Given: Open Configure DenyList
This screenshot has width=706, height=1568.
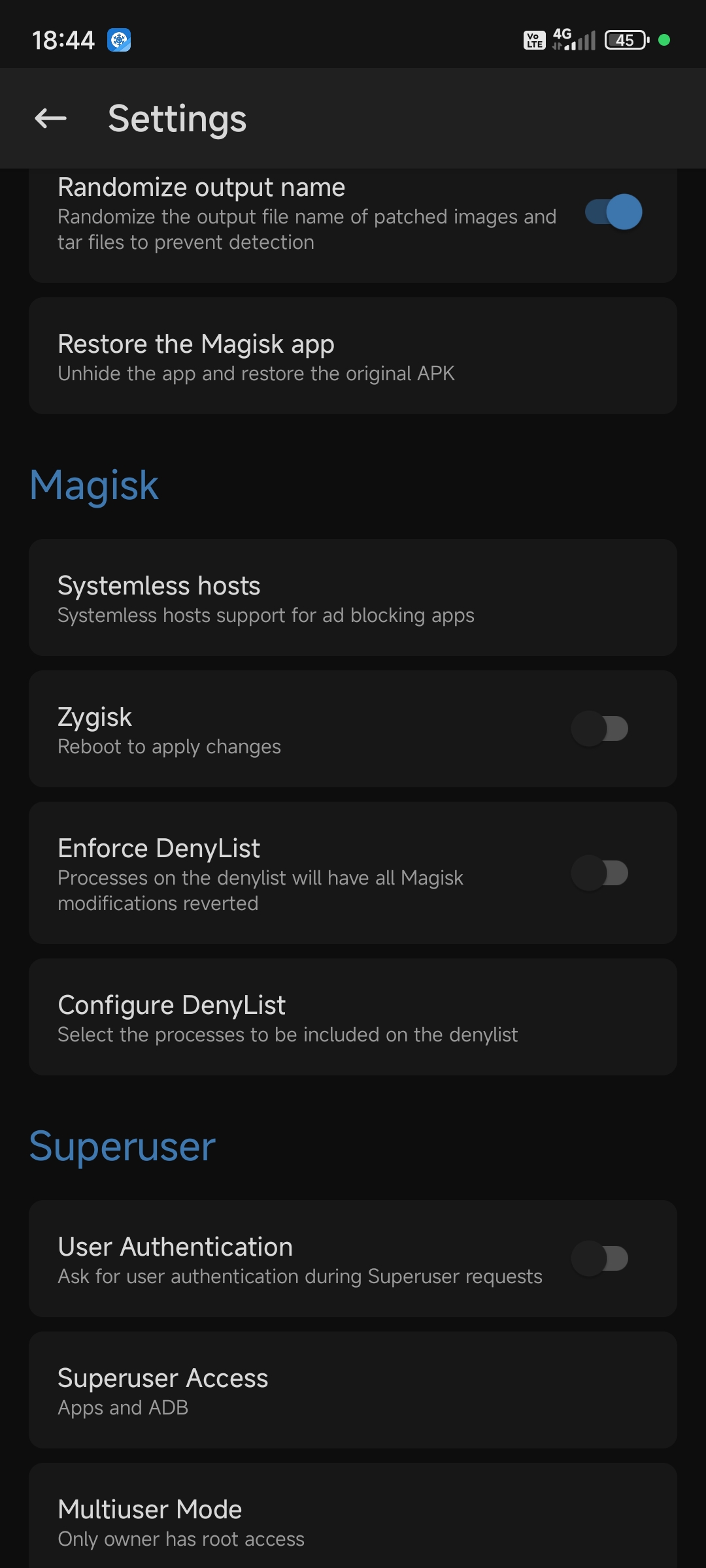Looking at the screenshot, I should 352,1017.
